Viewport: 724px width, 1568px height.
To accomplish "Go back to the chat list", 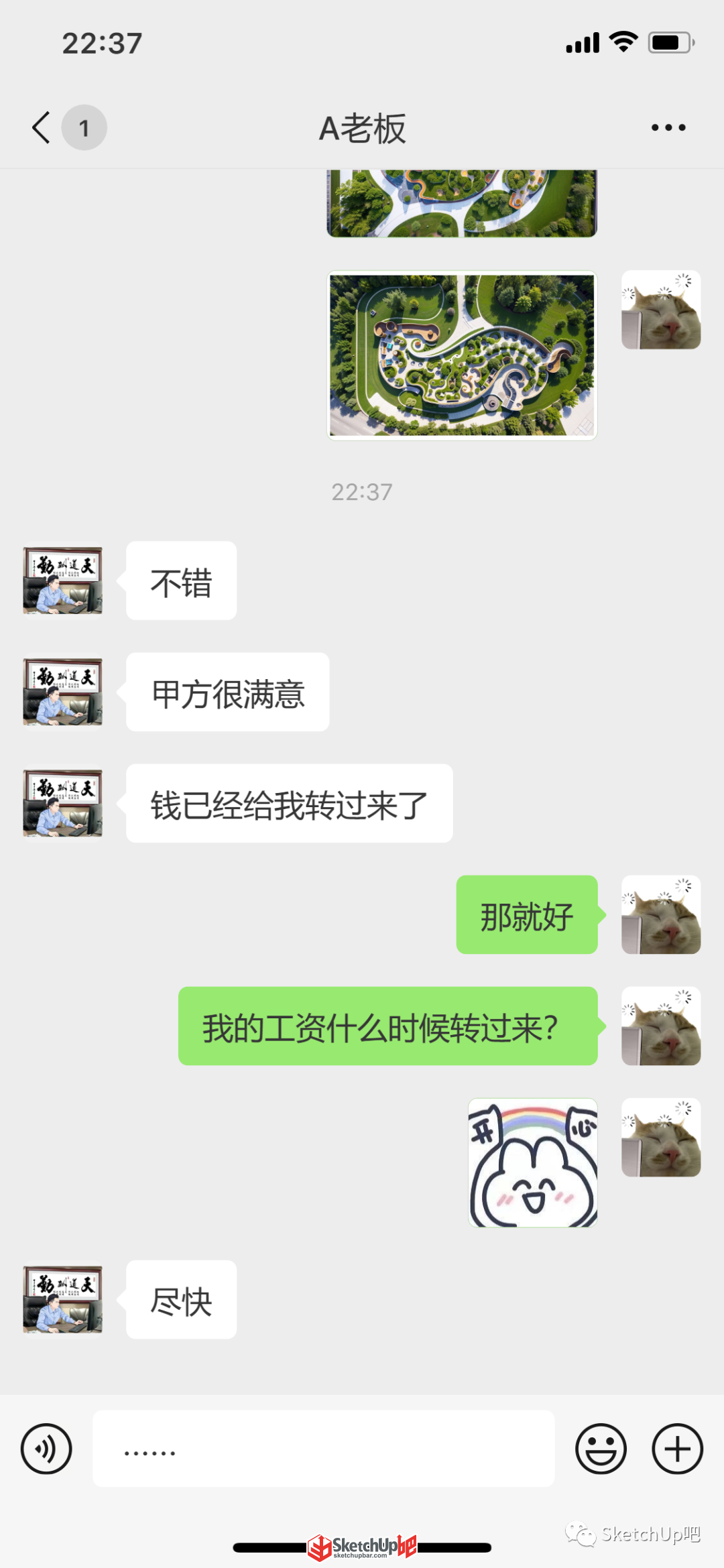I will 42,127.
